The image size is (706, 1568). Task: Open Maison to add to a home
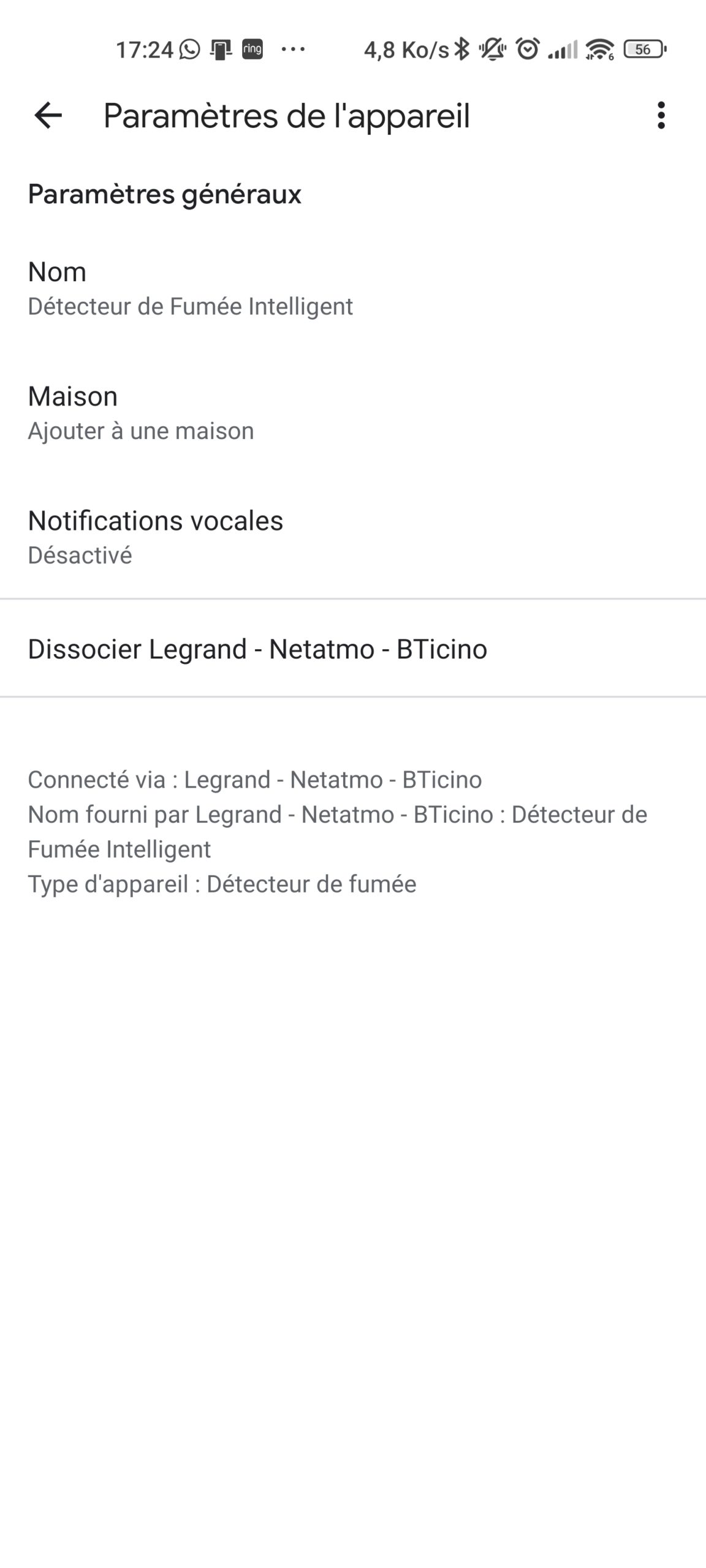click(x=353, y=413)
